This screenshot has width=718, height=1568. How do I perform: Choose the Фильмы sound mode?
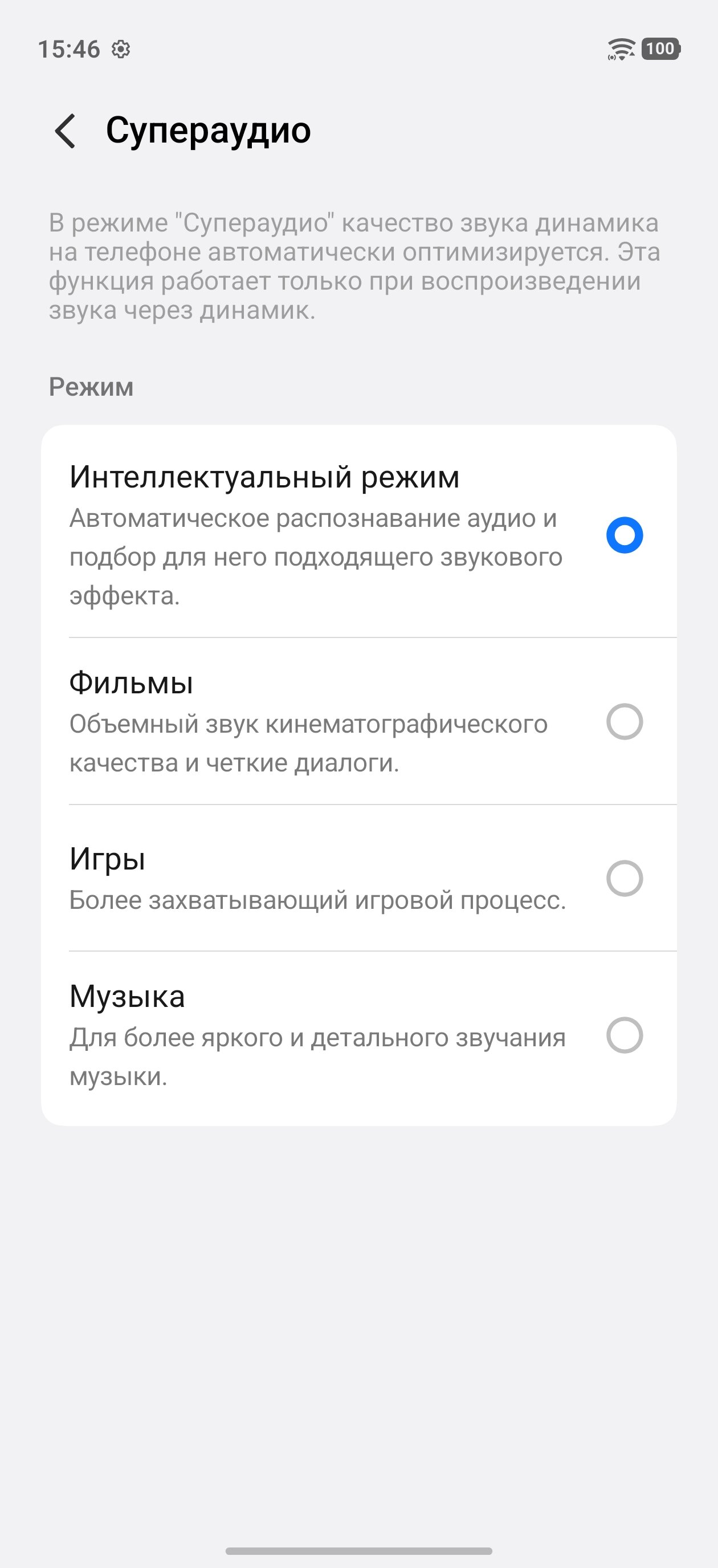(625, 722)
